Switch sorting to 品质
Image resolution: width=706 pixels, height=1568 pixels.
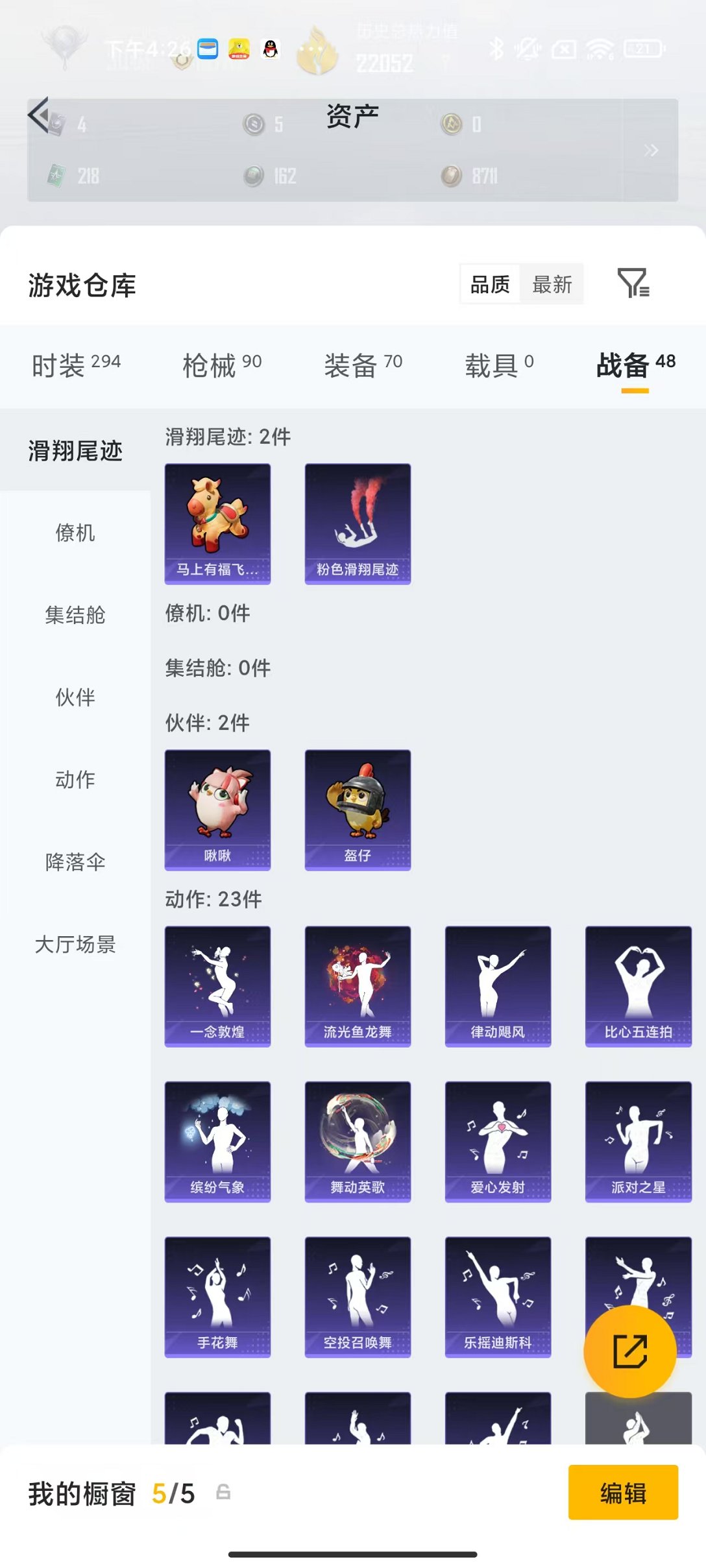(x=490, y=283)
